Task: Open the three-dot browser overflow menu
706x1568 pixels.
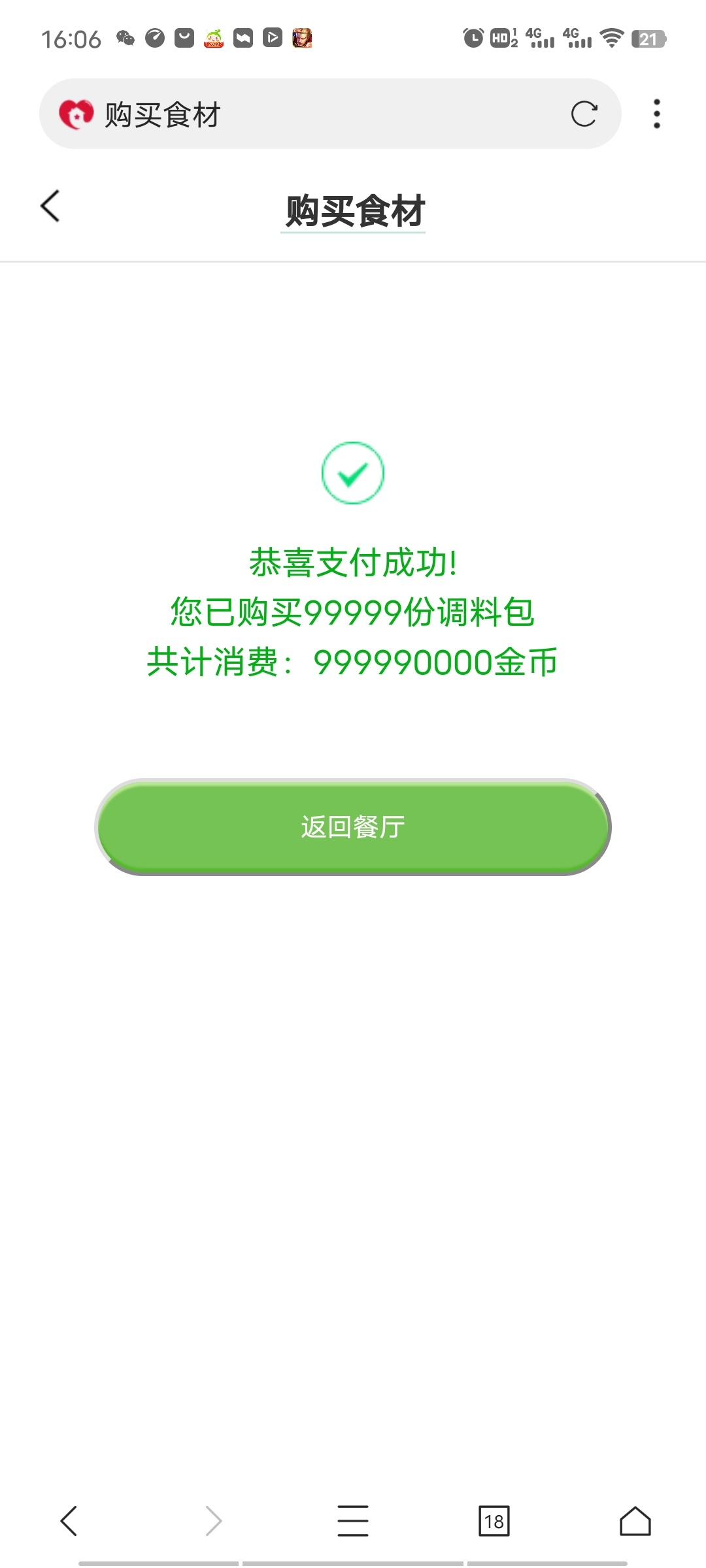Action: [x=656, y=112]
